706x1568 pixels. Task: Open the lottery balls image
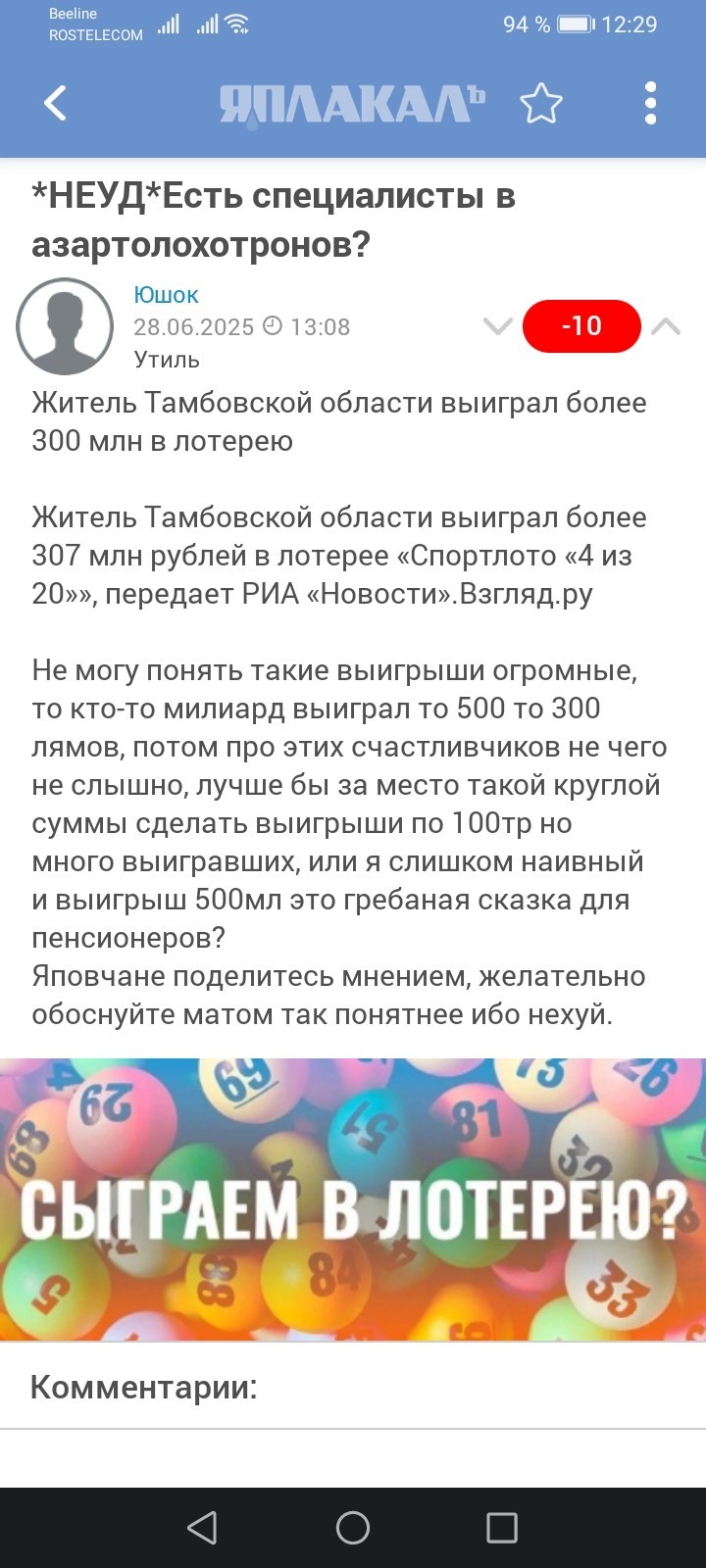click(x=353, y=1200)
